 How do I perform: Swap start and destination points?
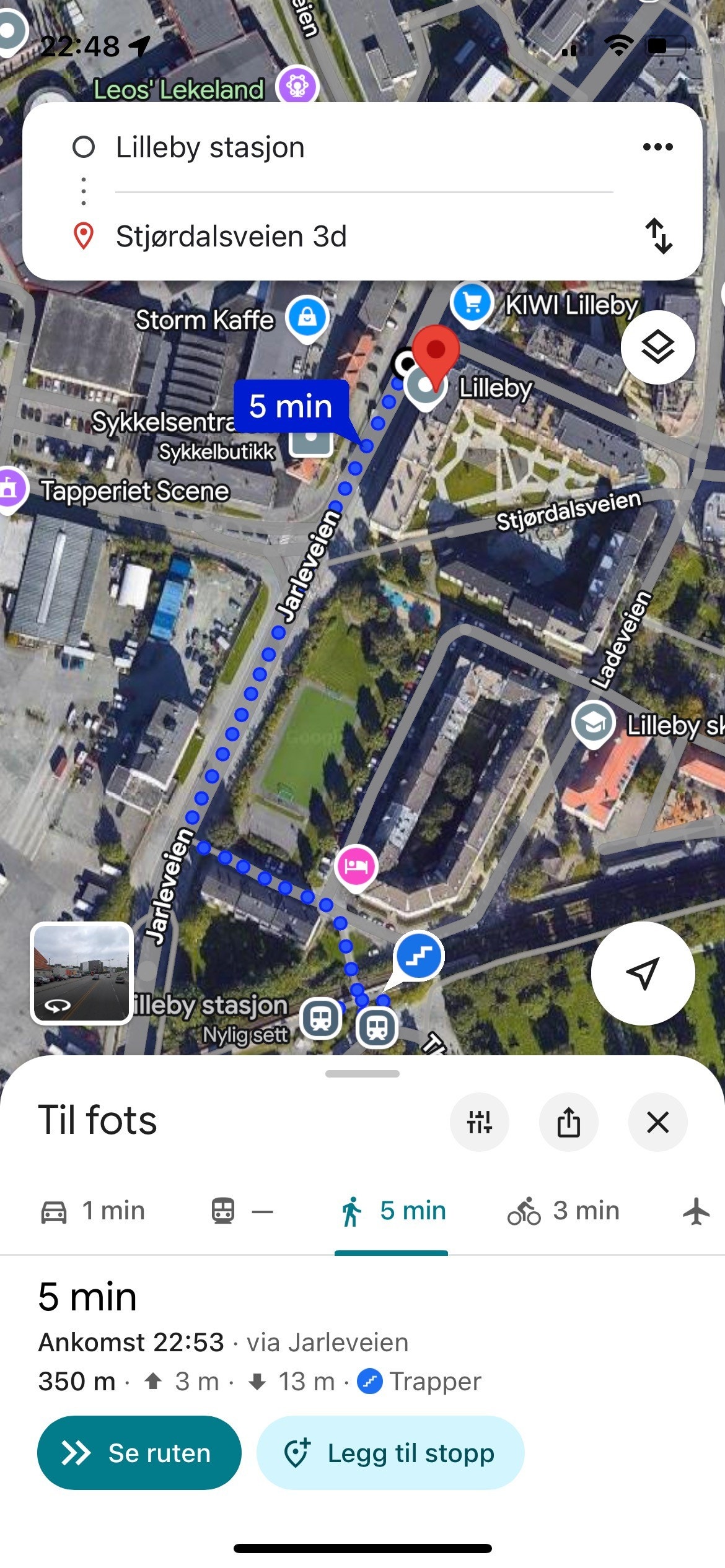tap(659, 237)
